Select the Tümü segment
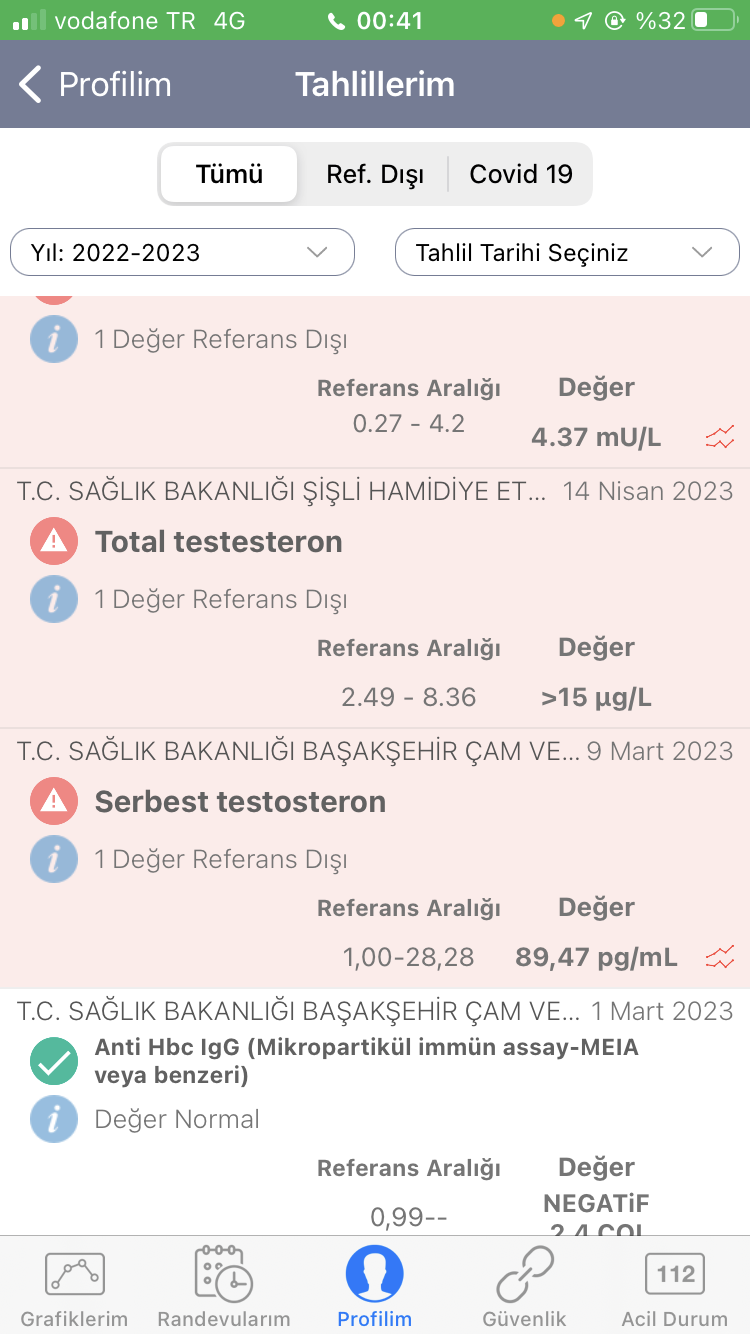This screenshot has height=1334, width=750. (229, 174)
